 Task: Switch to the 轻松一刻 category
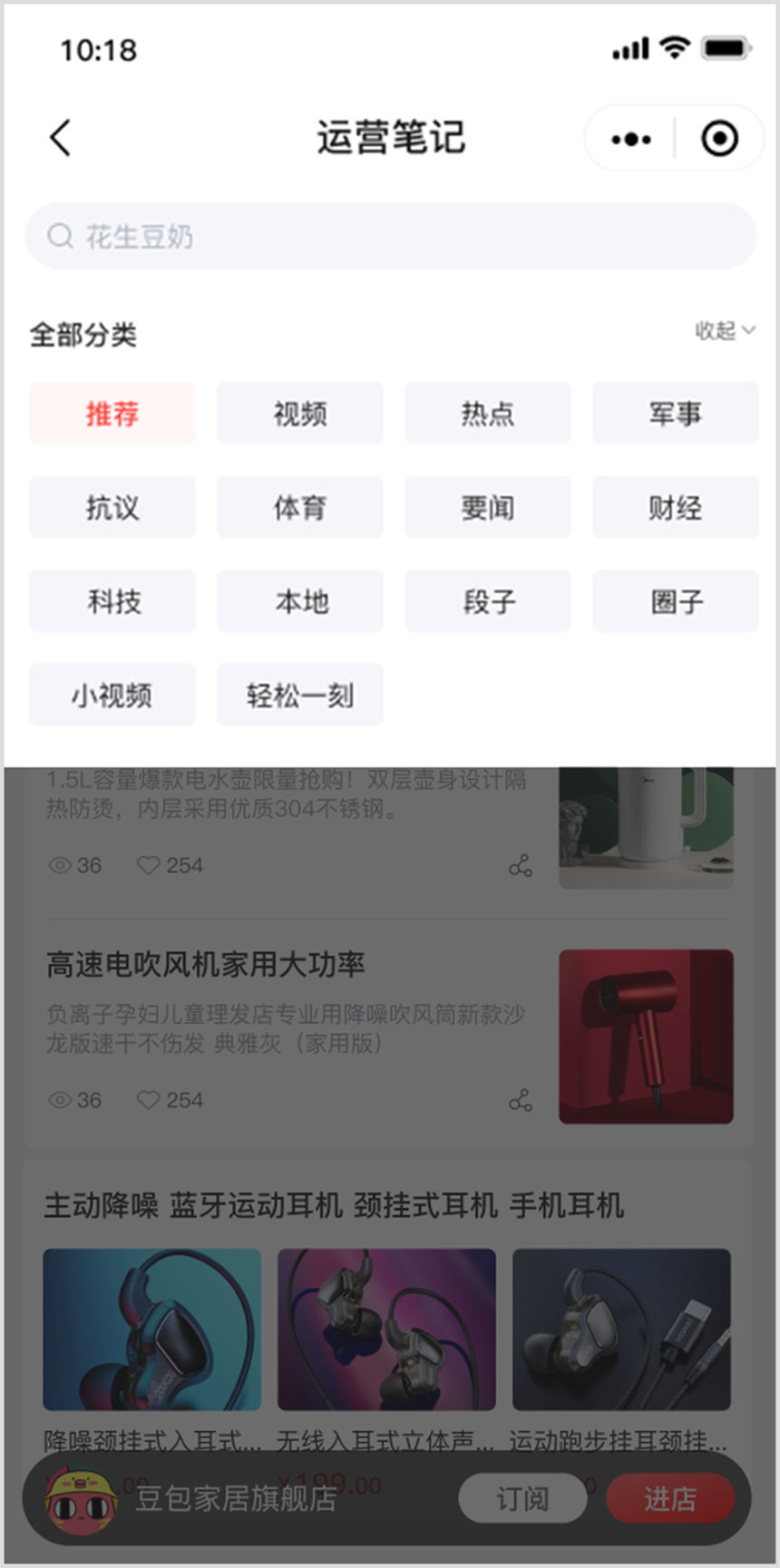point(300,696)
